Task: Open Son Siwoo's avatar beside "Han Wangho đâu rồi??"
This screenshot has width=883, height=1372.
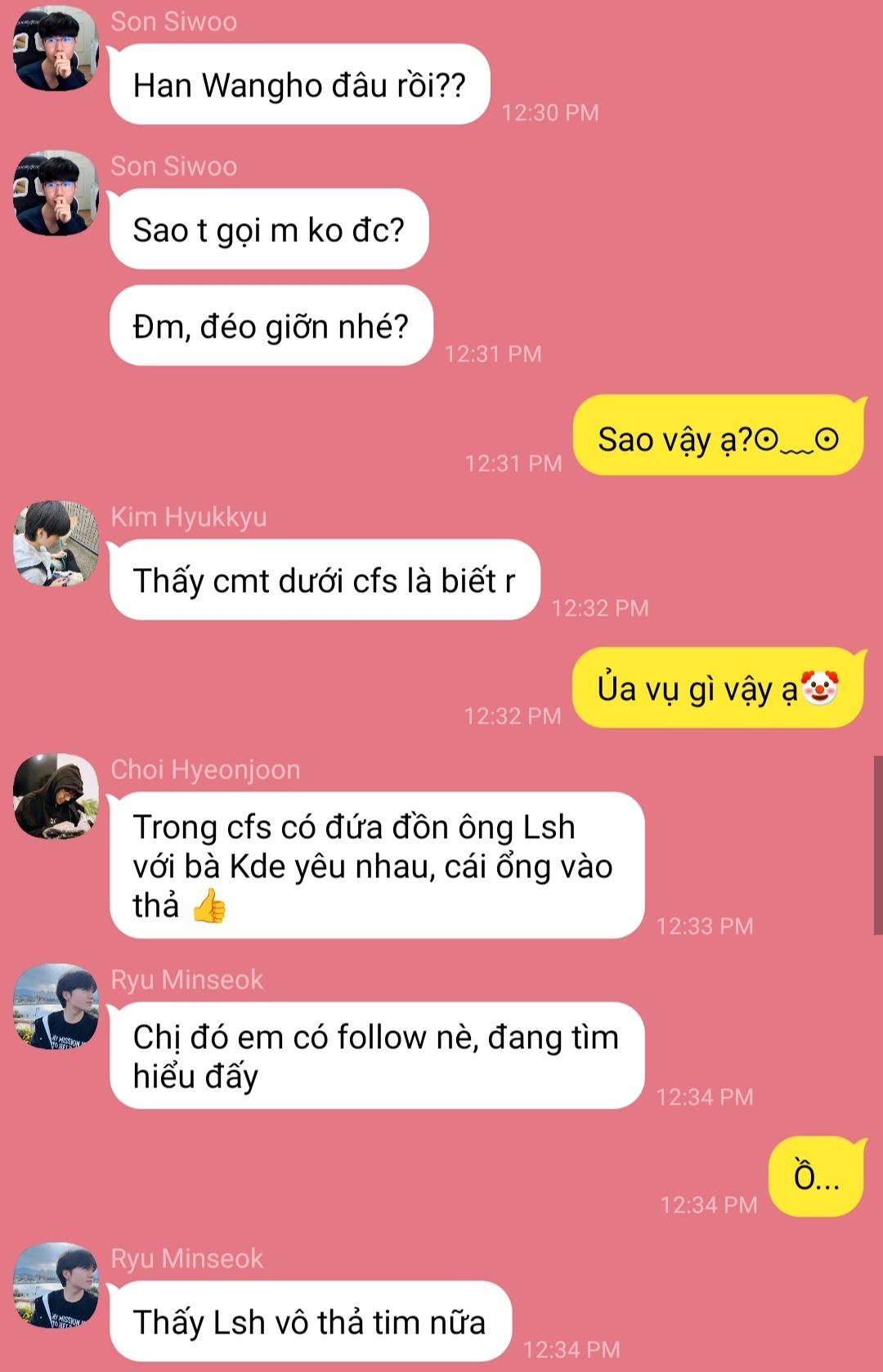Action: point(56,48)
